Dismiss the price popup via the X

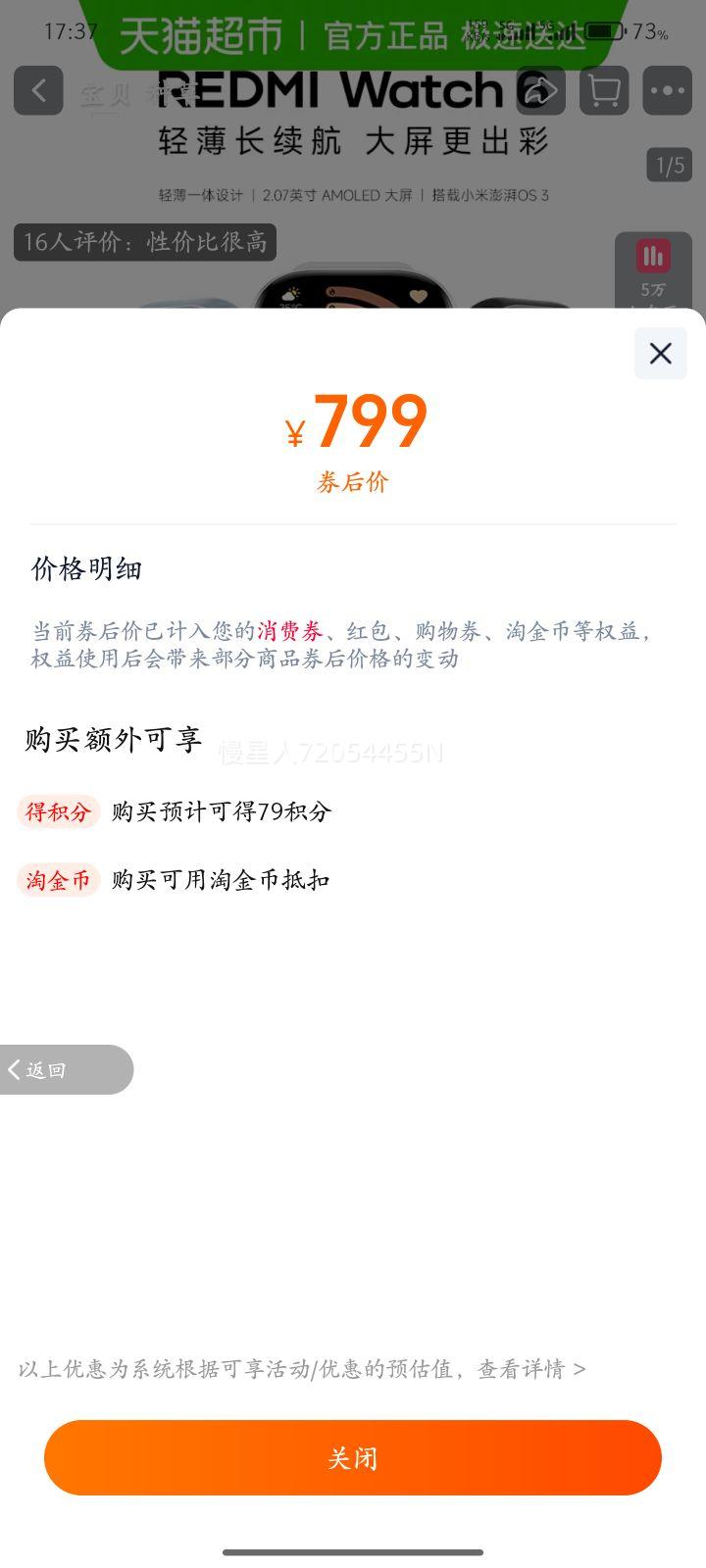click(660, 354)
